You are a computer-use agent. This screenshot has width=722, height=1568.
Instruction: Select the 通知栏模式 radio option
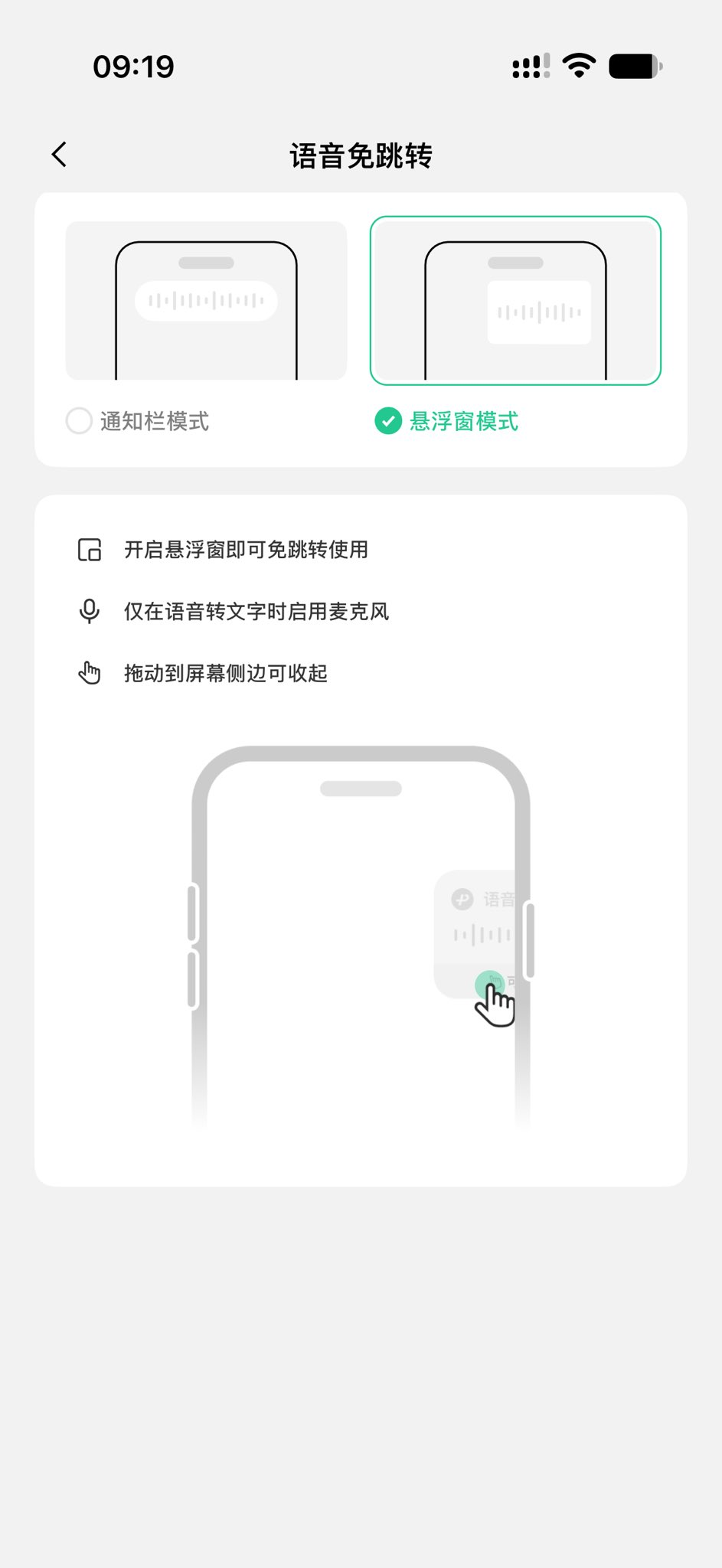point(79,421)
